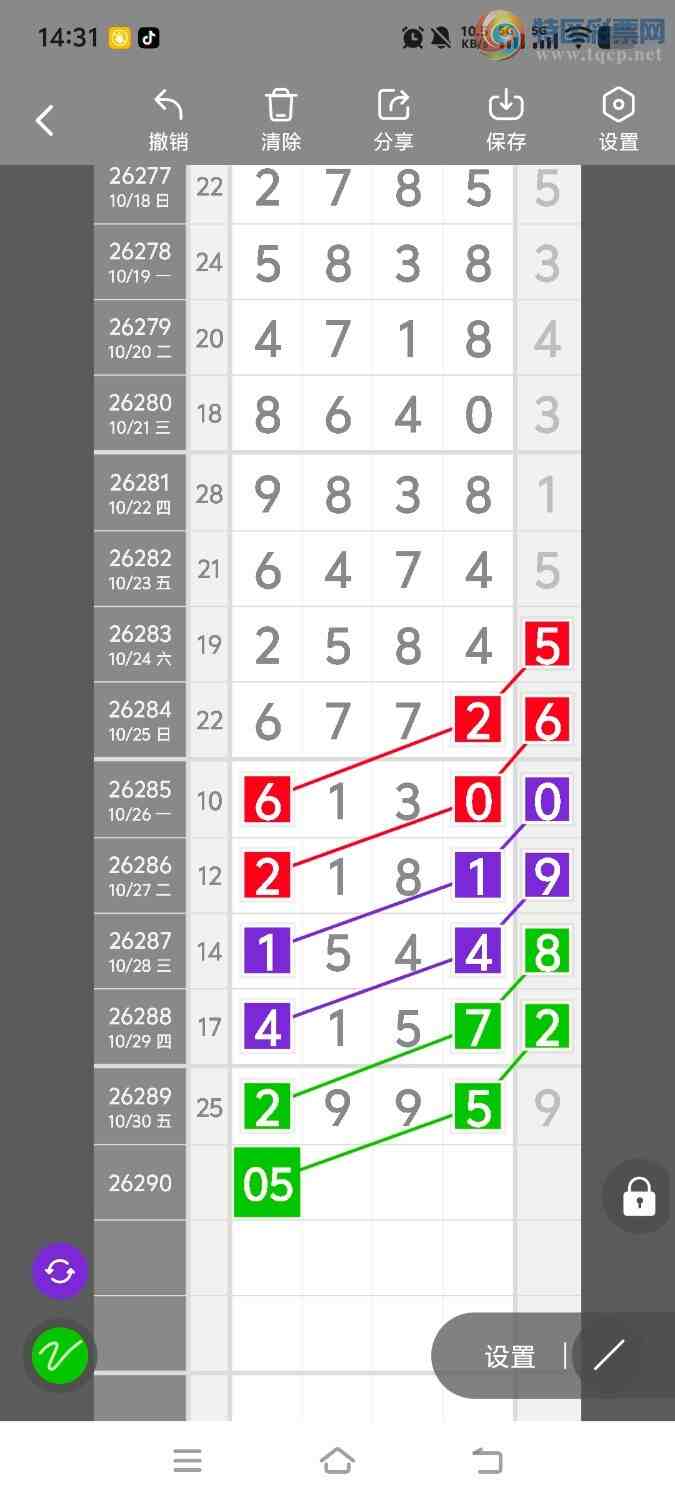Clear all markings with 清除
The width and height of the screenshot is (675, 1500).
(x=281, y=120)
